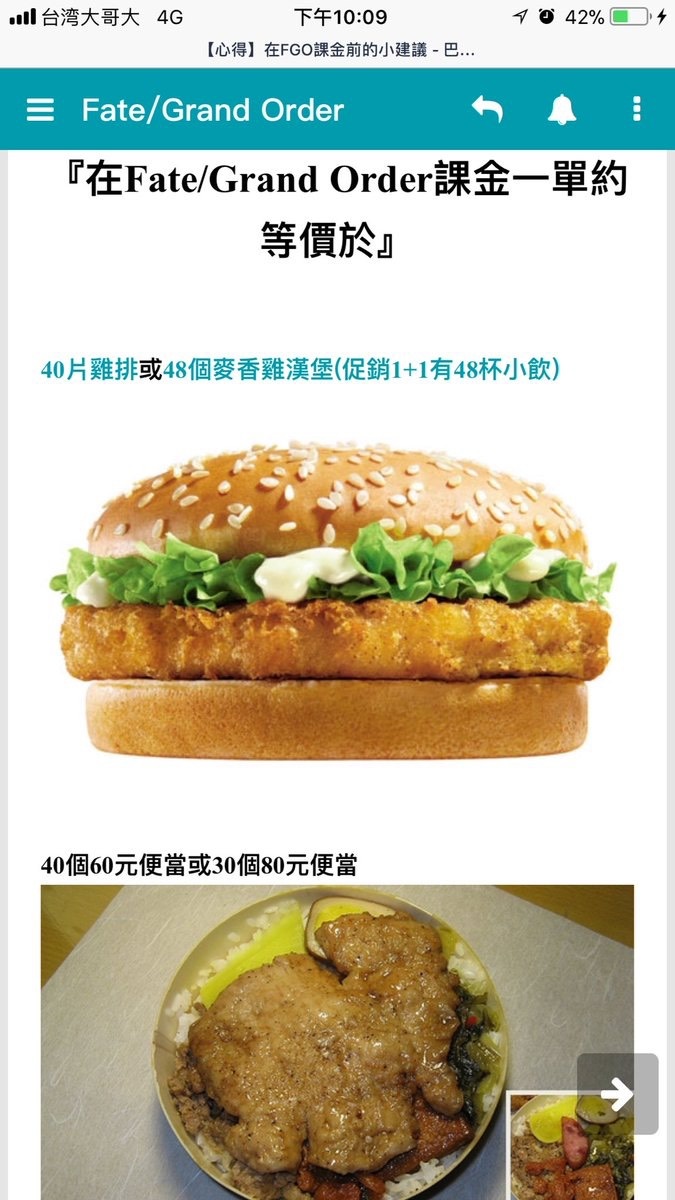Tap the back arrow icon
This screenshot has width=675, height=1200.
coord(487,109)
